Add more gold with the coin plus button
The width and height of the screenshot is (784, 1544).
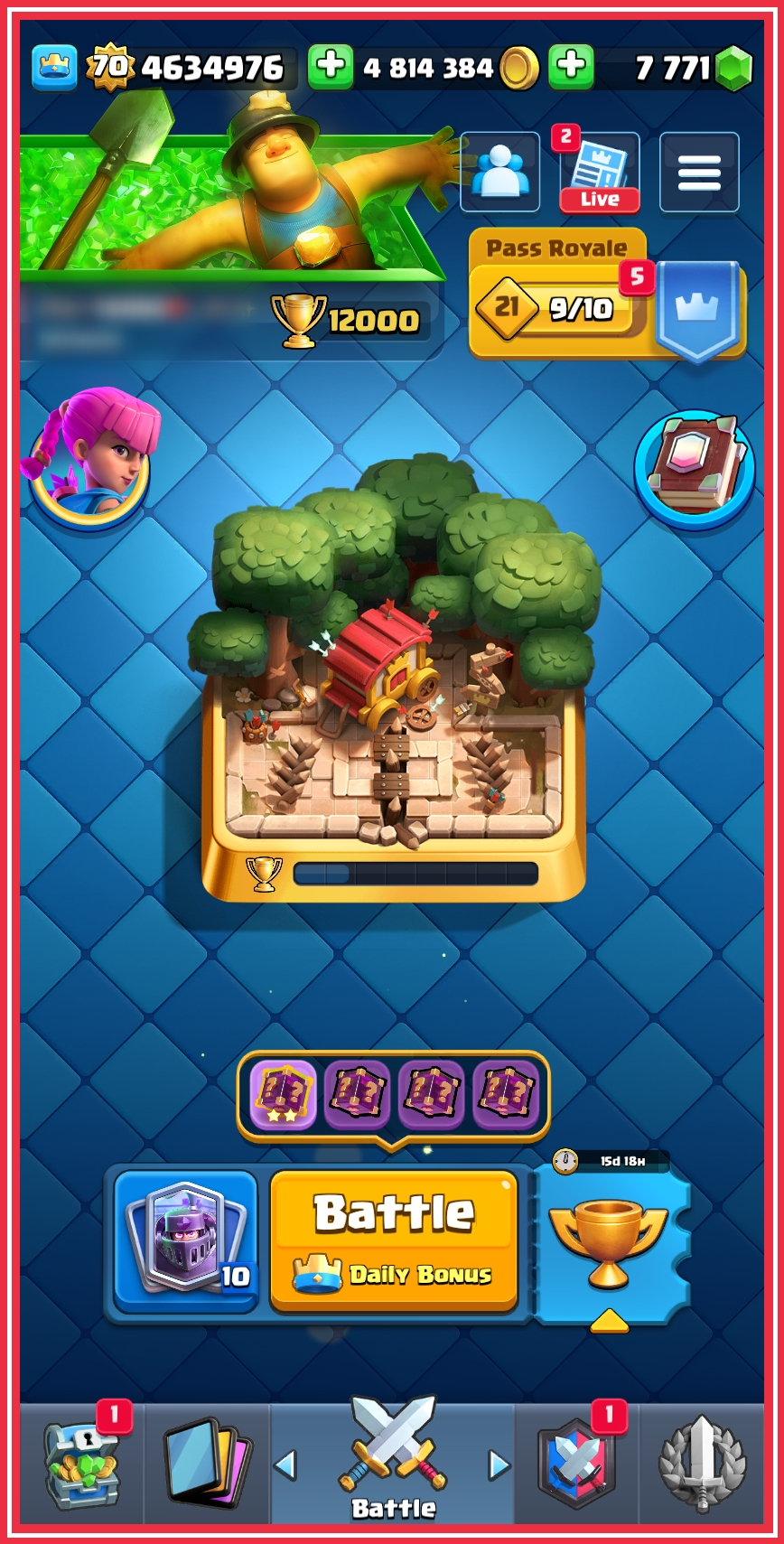331,66
